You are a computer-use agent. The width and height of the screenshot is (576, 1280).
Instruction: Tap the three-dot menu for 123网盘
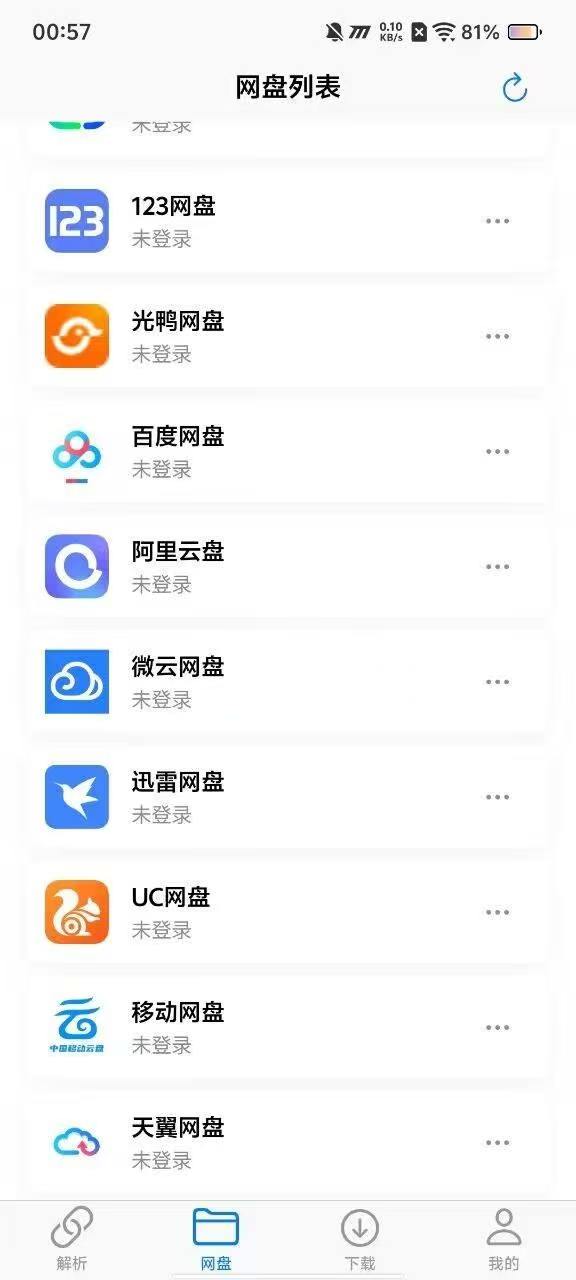point(497,221)
